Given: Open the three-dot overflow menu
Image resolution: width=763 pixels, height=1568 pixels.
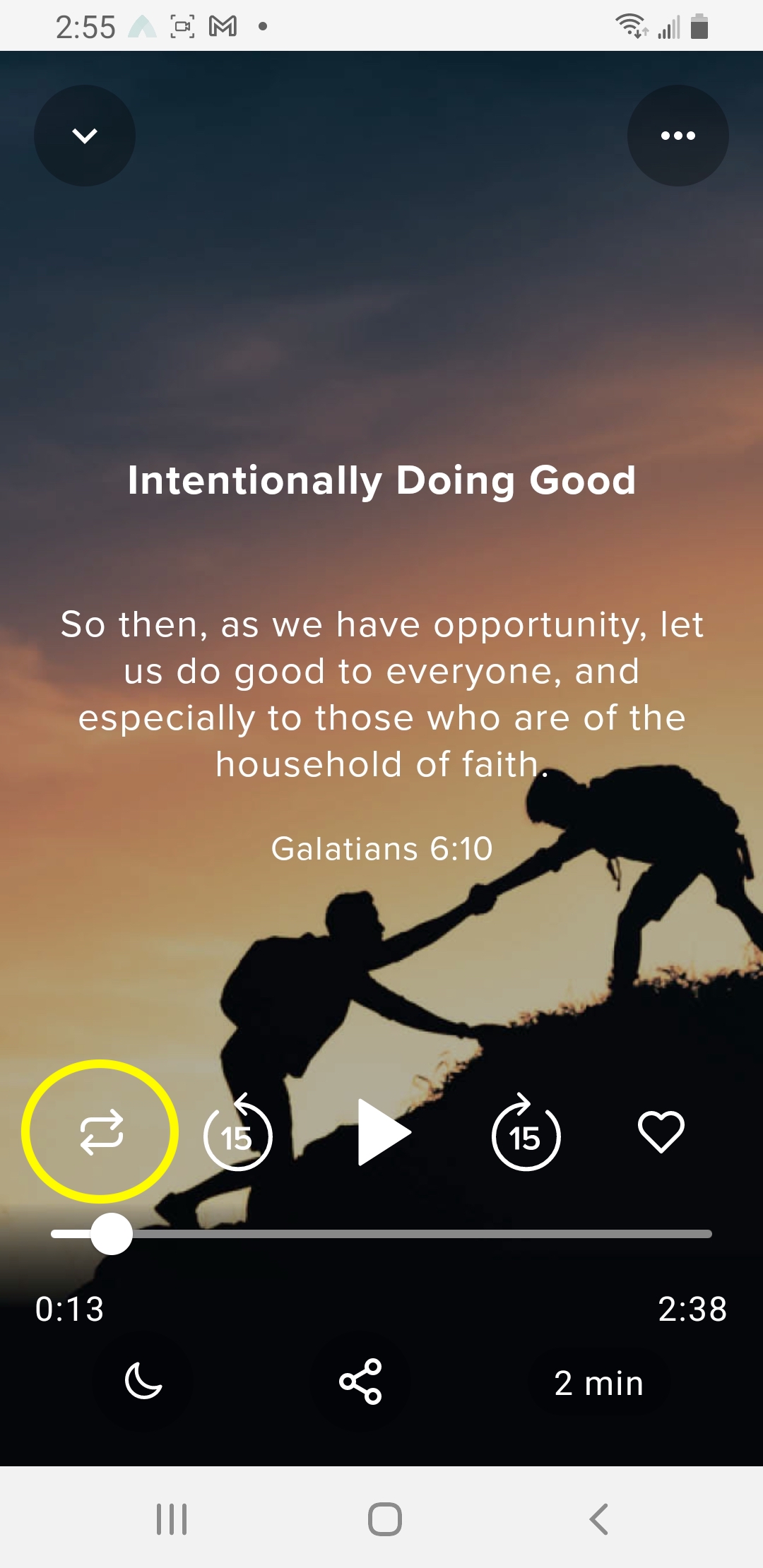Looking at the screenshot, I should 678,136.
